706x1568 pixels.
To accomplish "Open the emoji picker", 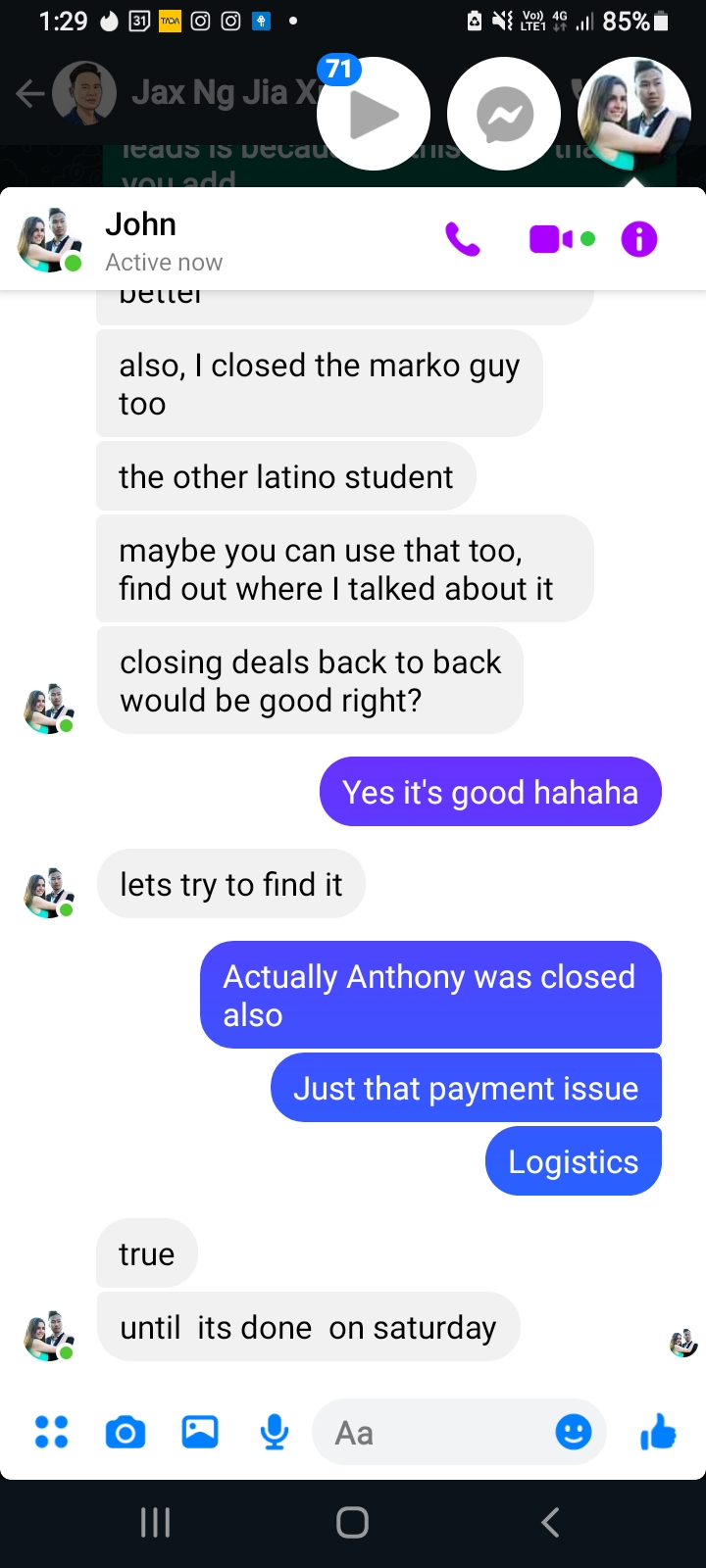I will coord(574,1432).
